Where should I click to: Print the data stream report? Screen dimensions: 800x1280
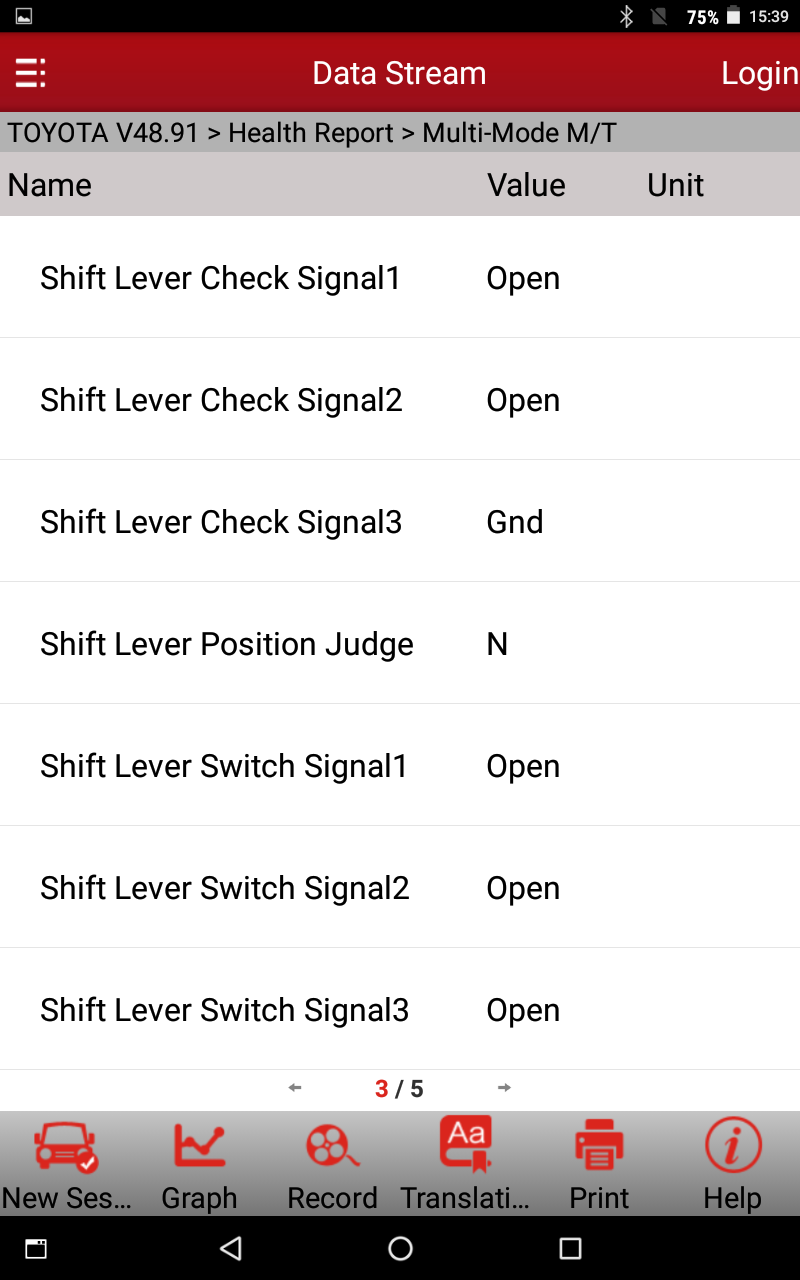[599, 1165]
